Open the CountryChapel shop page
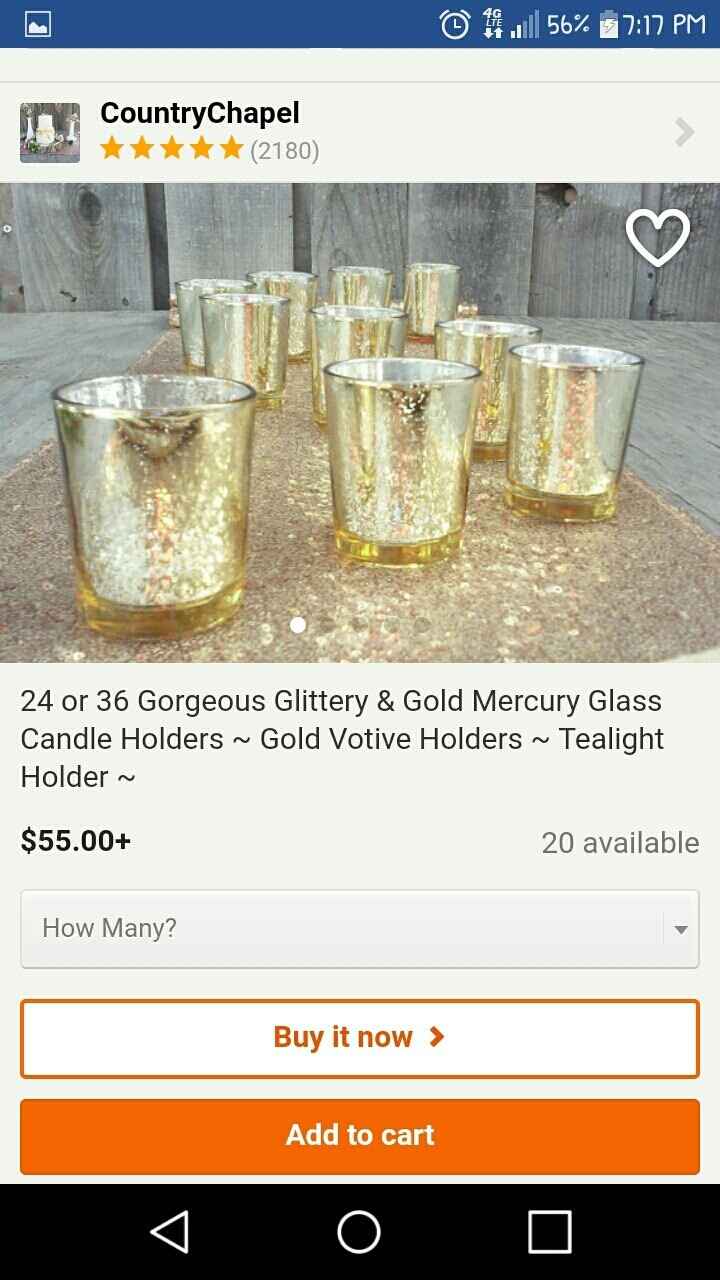The height and width of the screenshot is (1280, 720). pos(360,132)
